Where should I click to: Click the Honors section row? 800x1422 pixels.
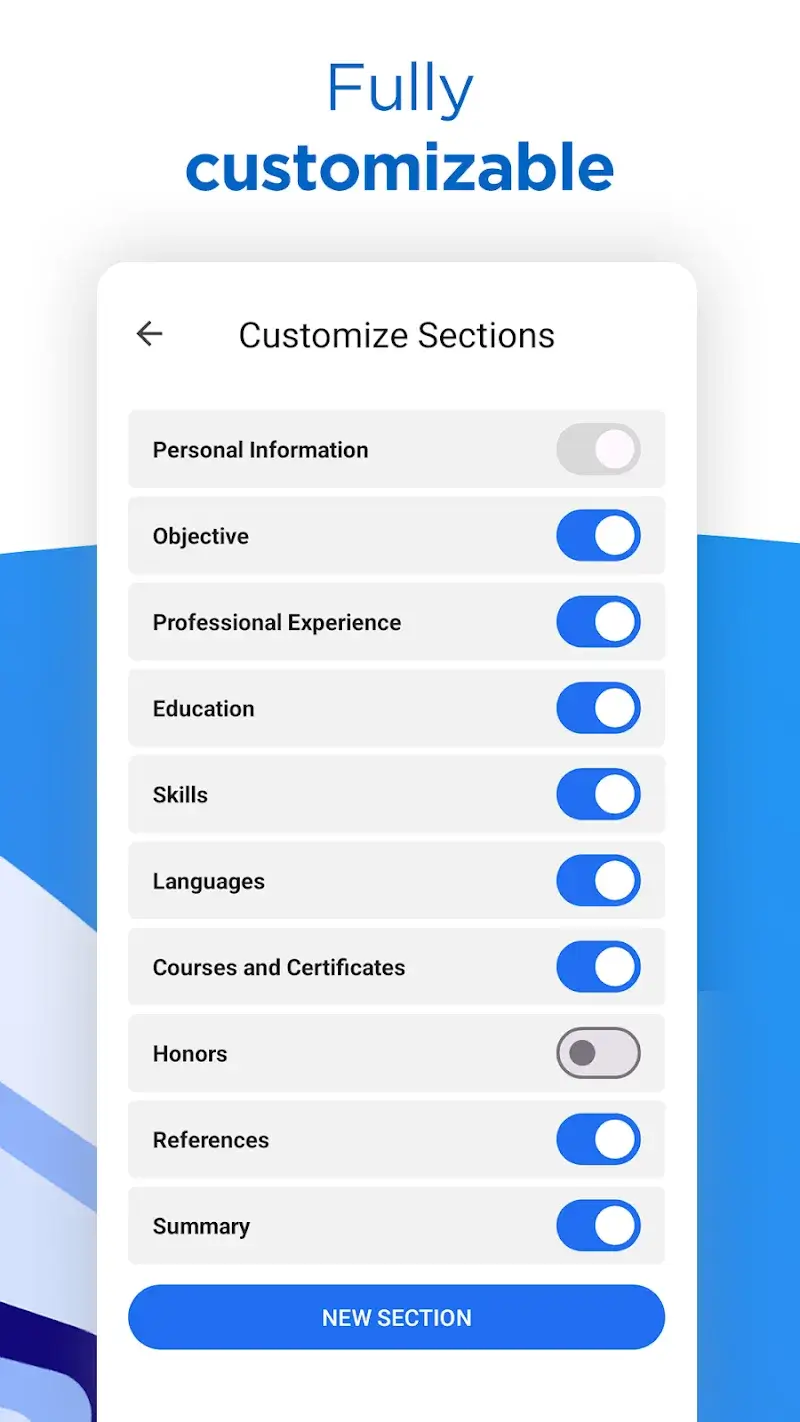pos(190,1053)
